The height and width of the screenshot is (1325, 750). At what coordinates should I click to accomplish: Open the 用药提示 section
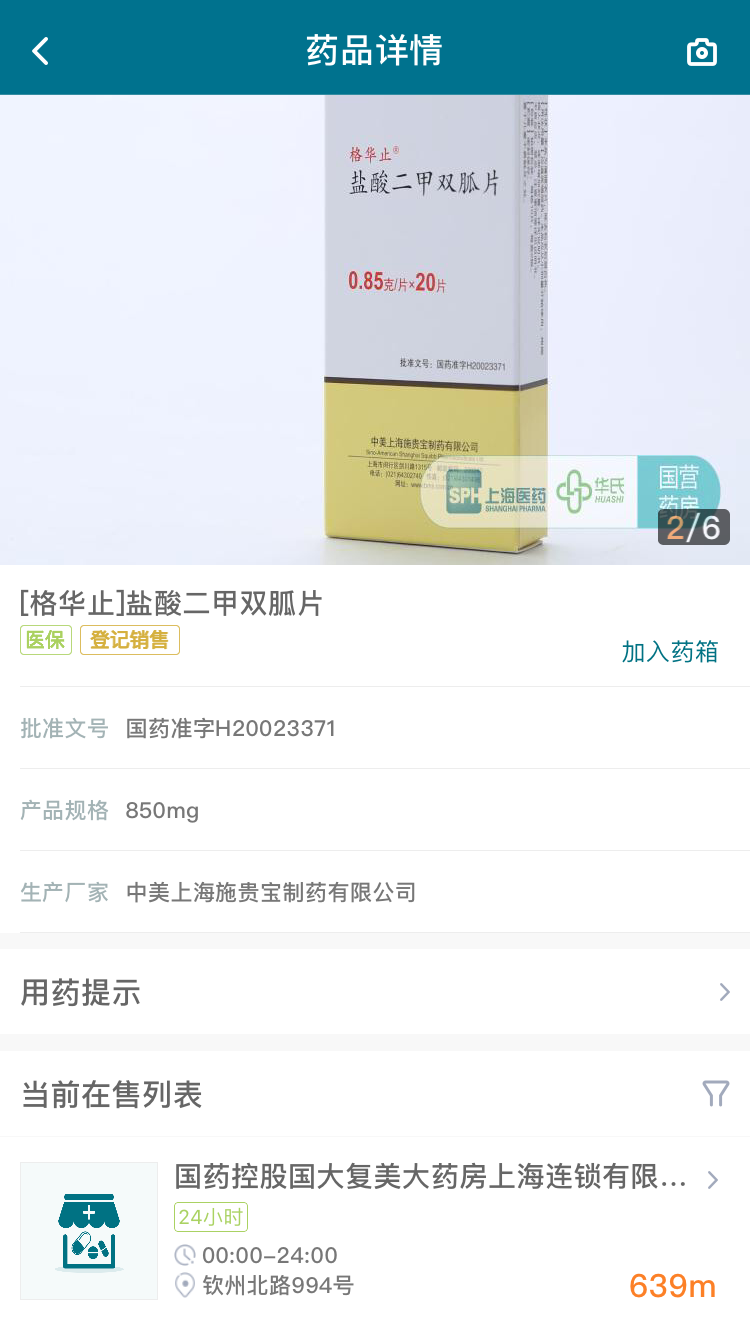(x=375, y=992)
